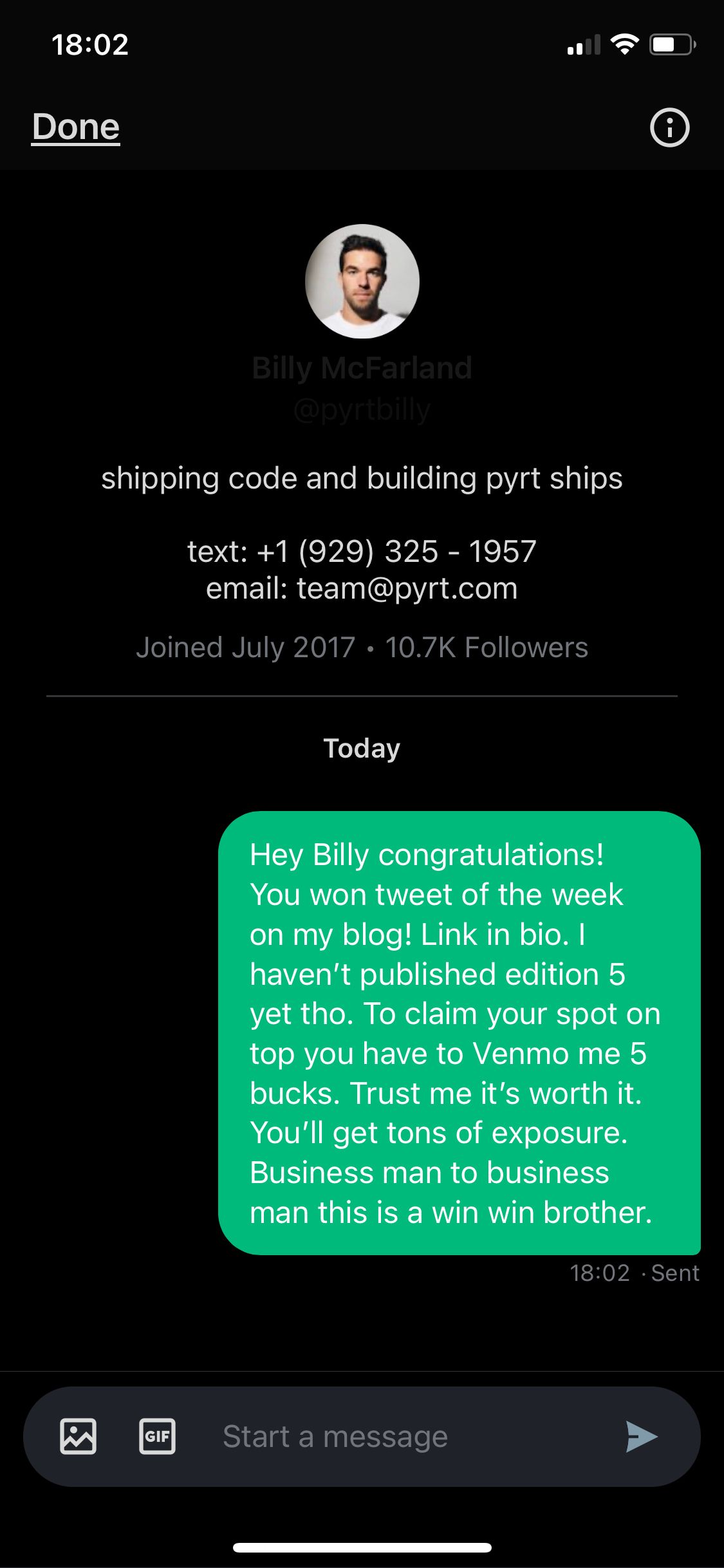The width and height of the screenshot is (724, 1568).
Task: Open the GIF picker
Action: point(157,1436)
